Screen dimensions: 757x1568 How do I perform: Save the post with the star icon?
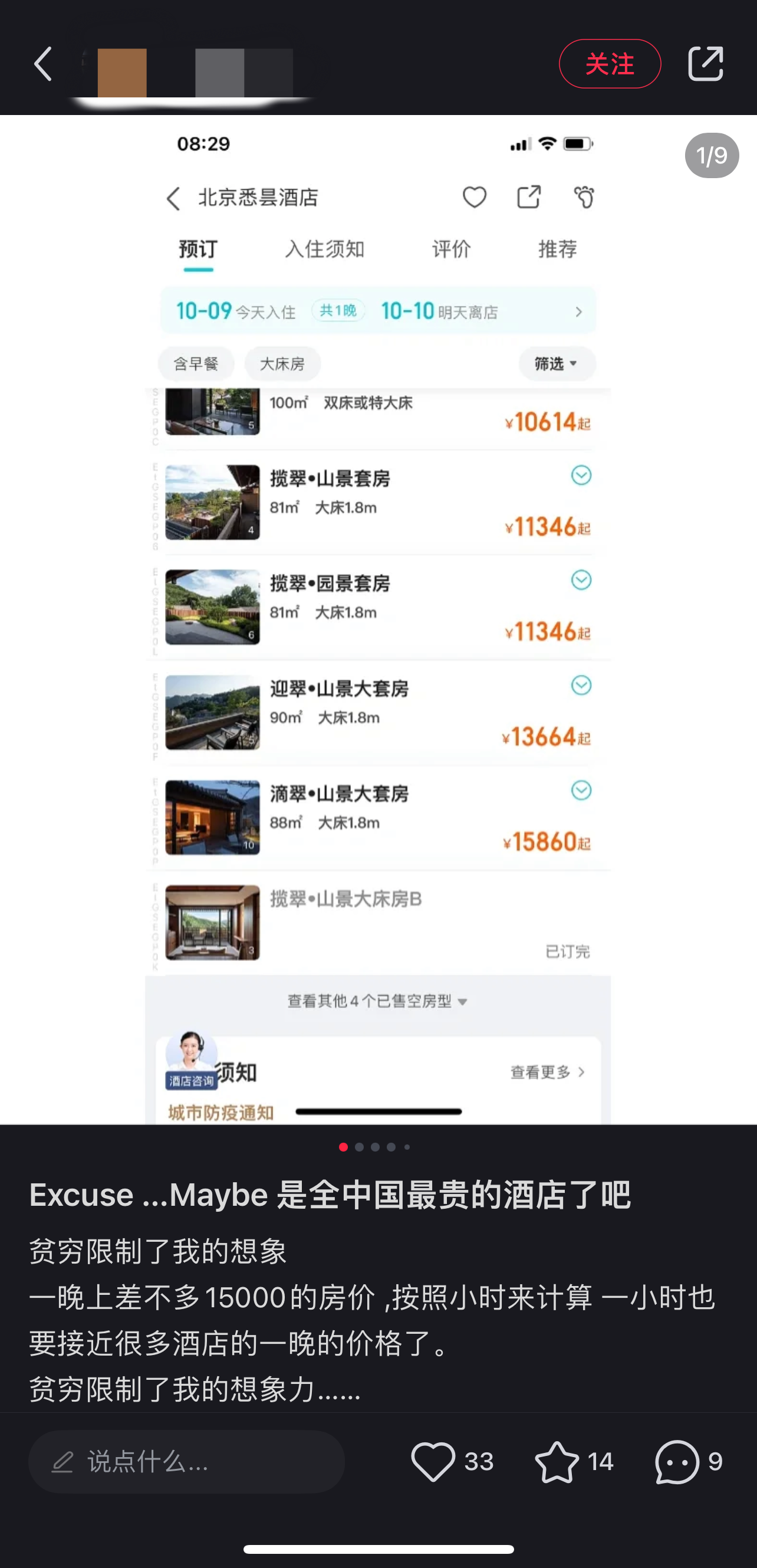tap(557, 1461)
